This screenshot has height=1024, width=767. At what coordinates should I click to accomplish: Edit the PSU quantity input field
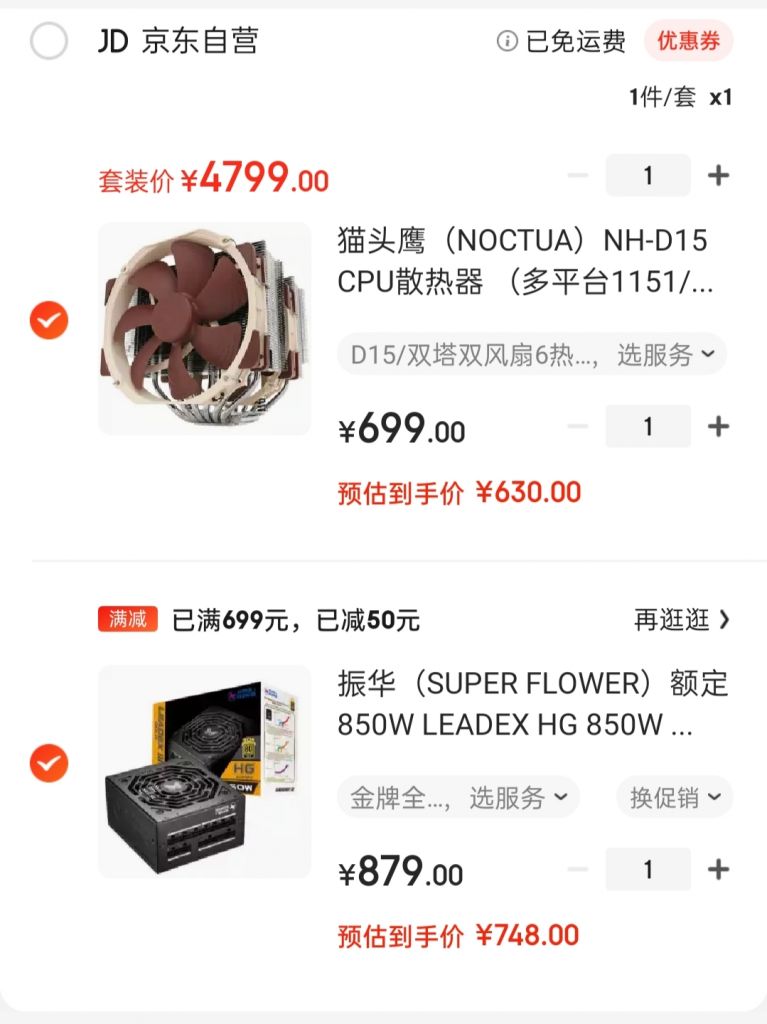coord(648,871)
